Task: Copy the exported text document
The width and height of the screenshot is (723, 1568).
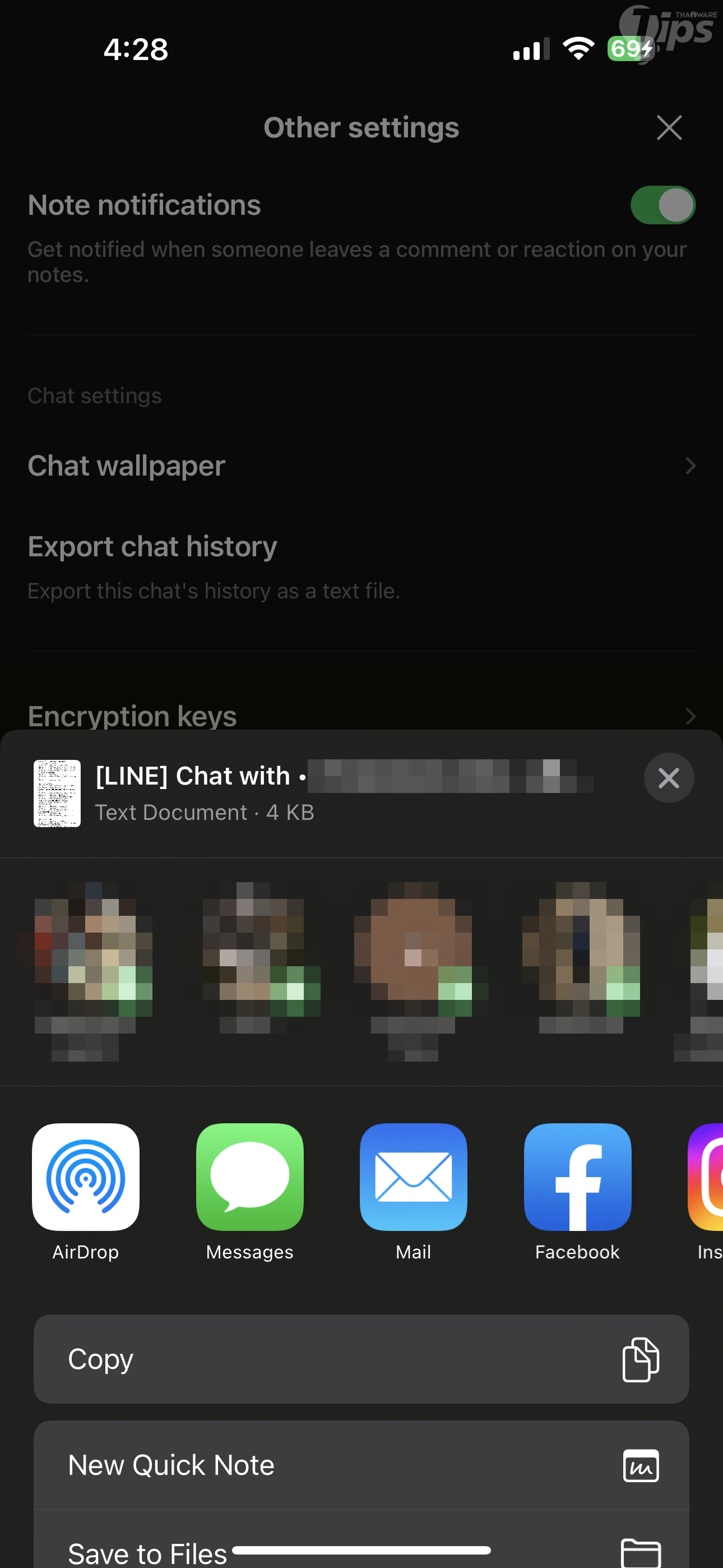Action: tap(361, 1359)
